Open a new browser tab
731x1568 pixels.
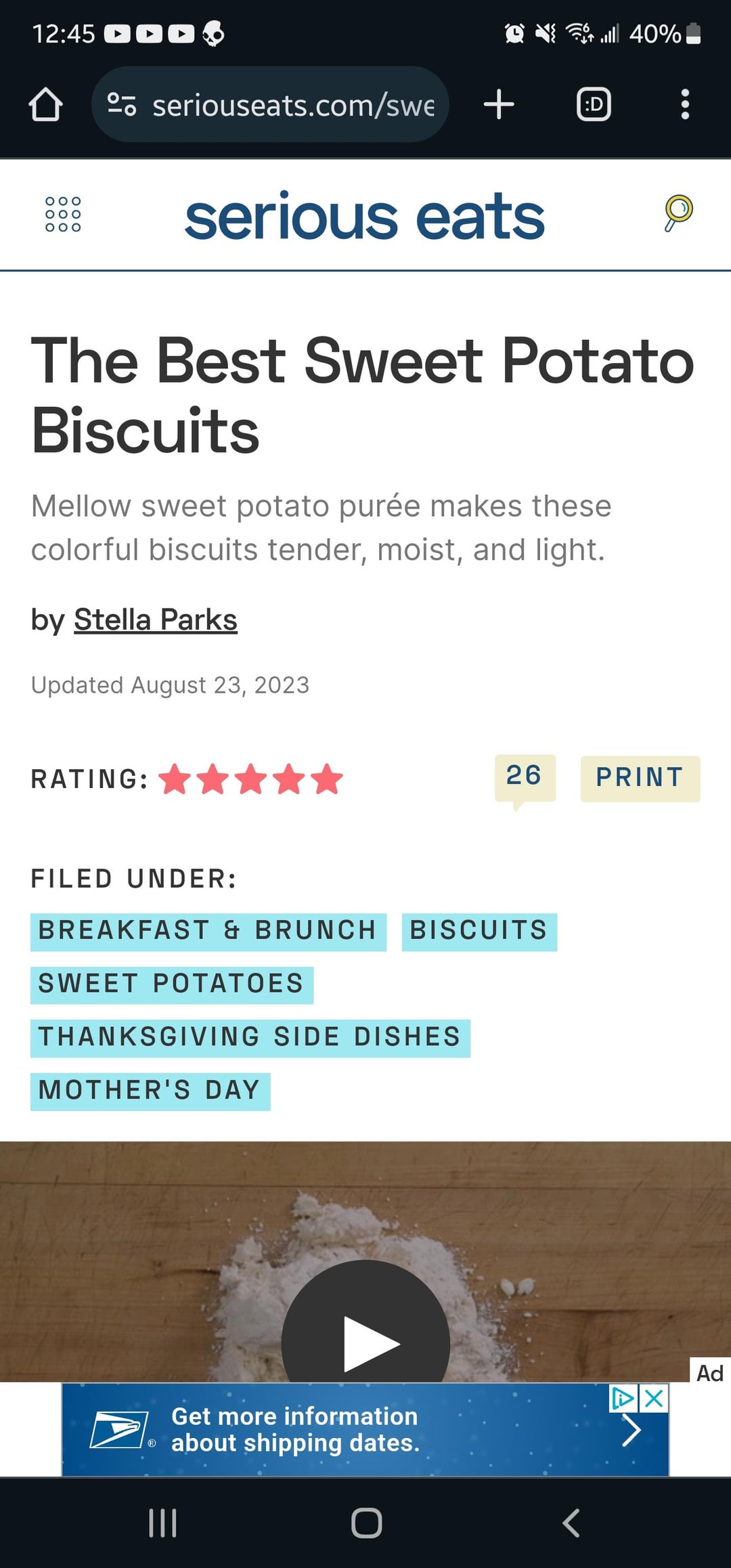[499, 105]
